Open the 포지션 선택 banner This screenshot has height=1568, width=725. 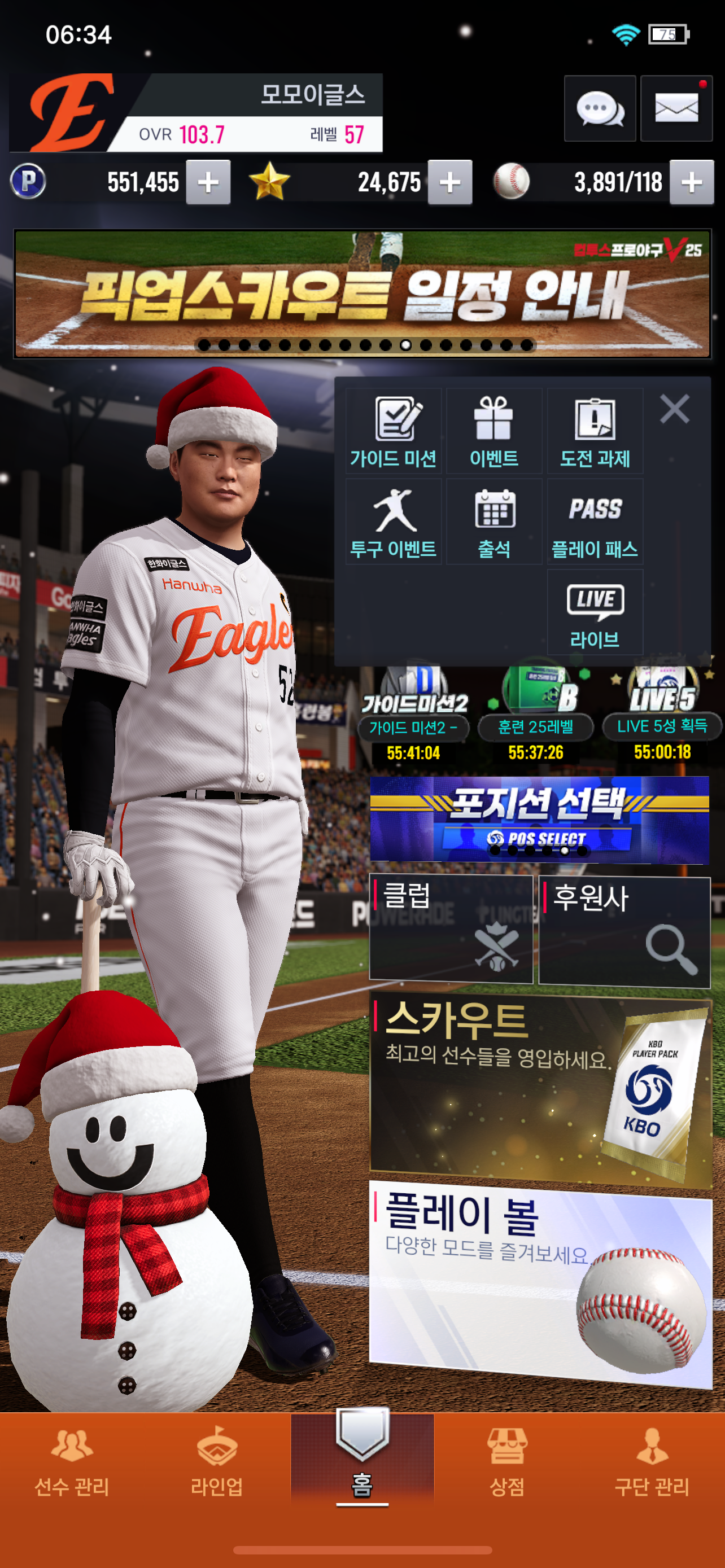click(x=539, y=820)
